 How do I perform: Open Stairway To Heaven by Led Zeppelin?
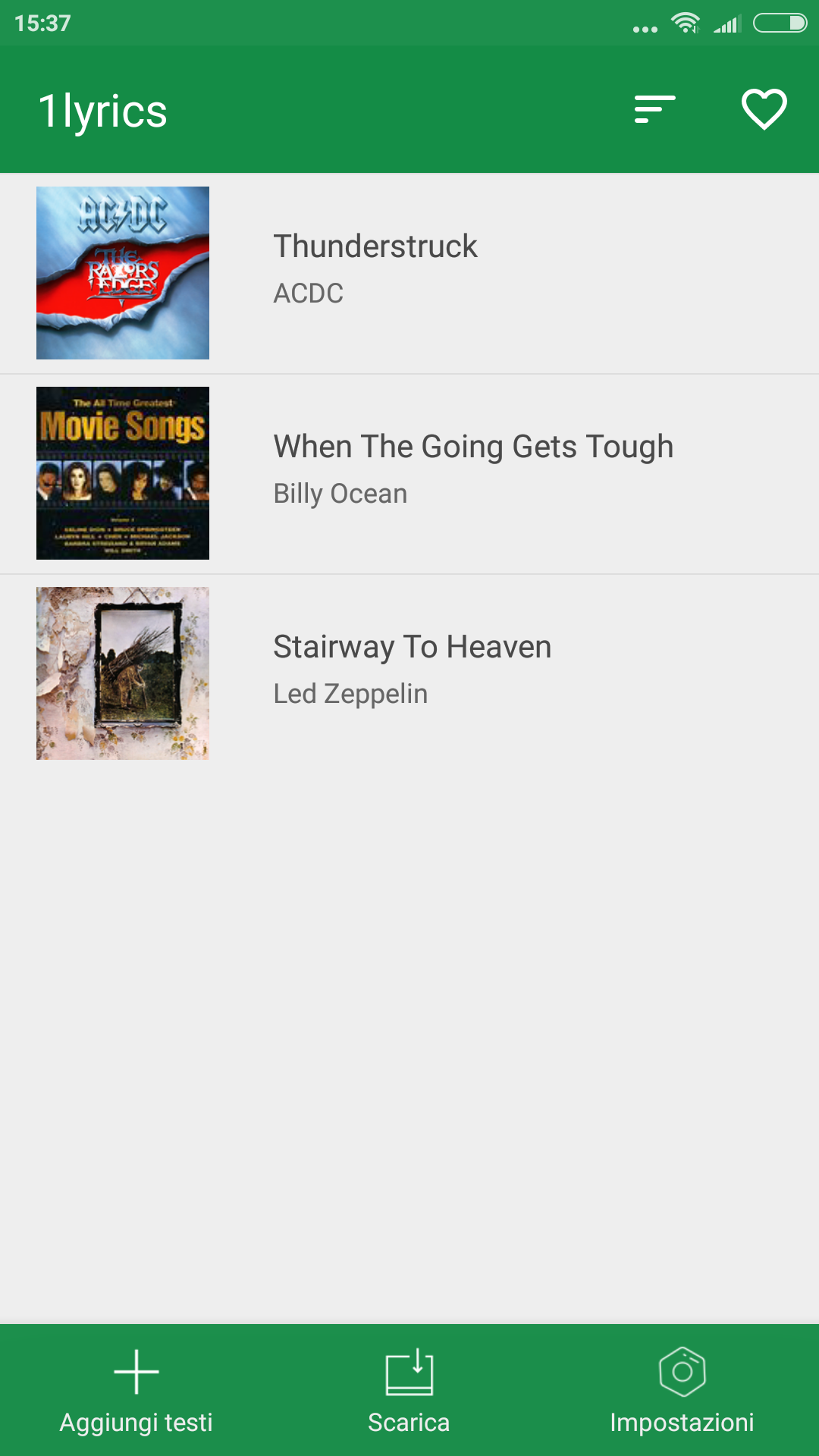click(409, 673)
